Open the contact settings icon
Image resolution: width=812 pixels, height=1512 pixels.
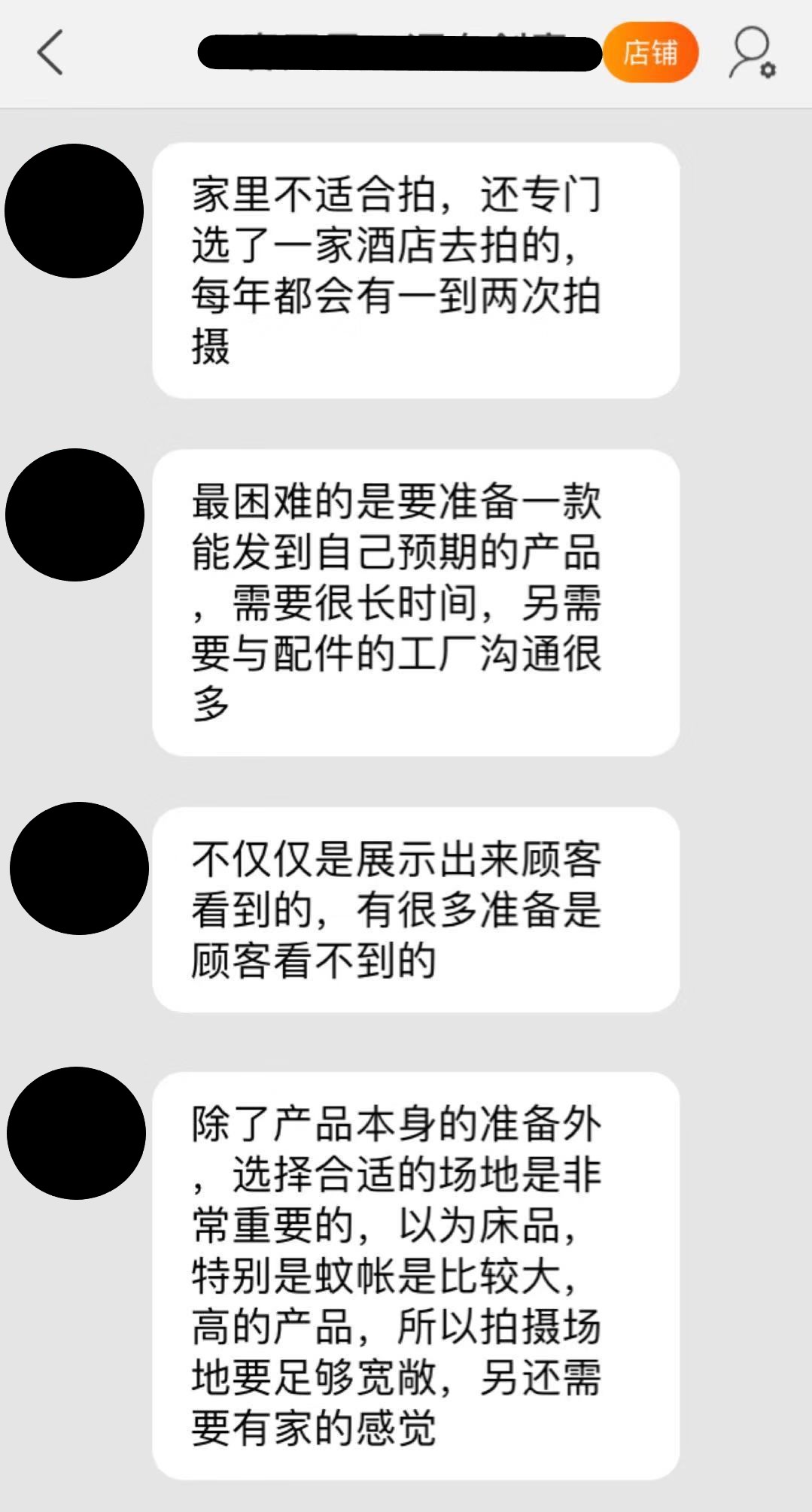[752, 53]
